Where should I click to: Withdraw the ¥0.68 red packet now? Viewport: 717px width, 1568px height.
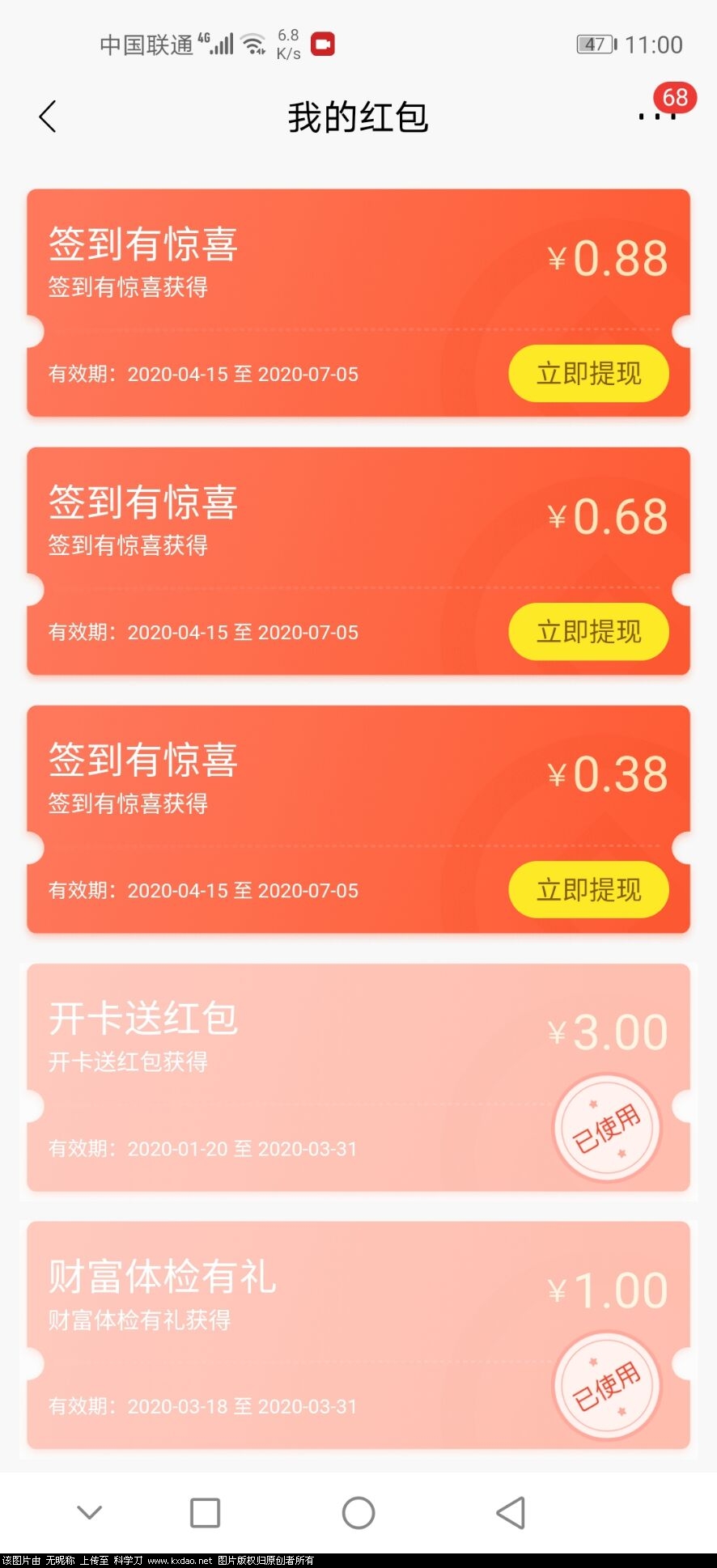(588, 632)
